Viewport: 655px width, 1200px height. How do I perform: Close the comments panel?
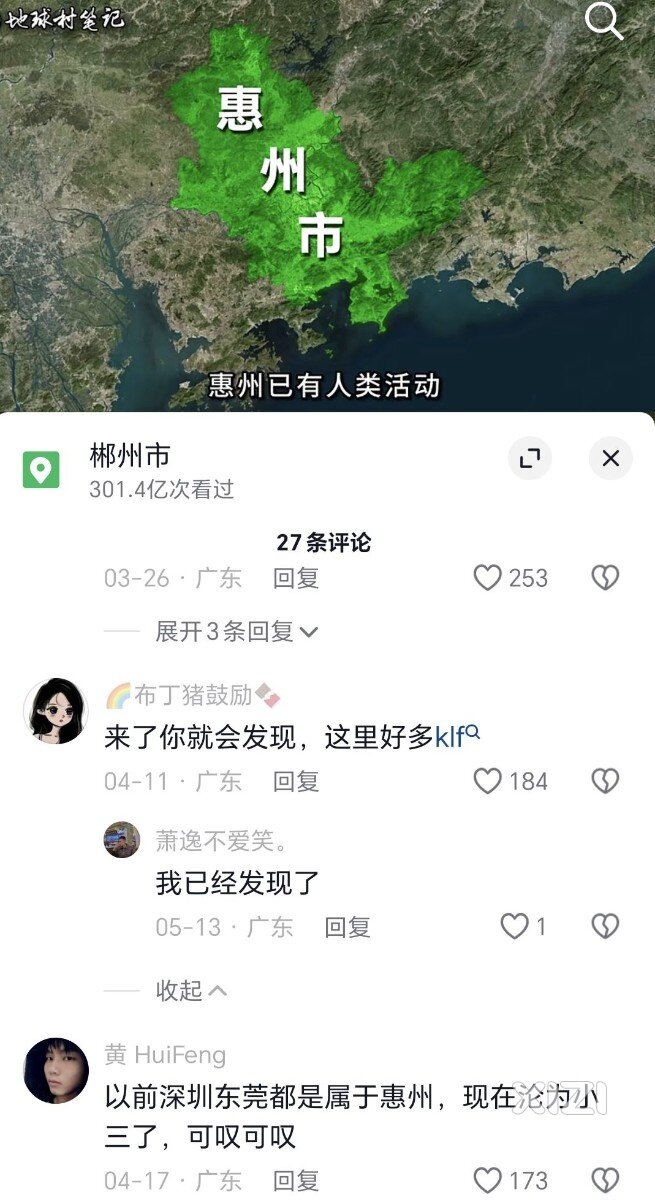(x=610, y=459)
